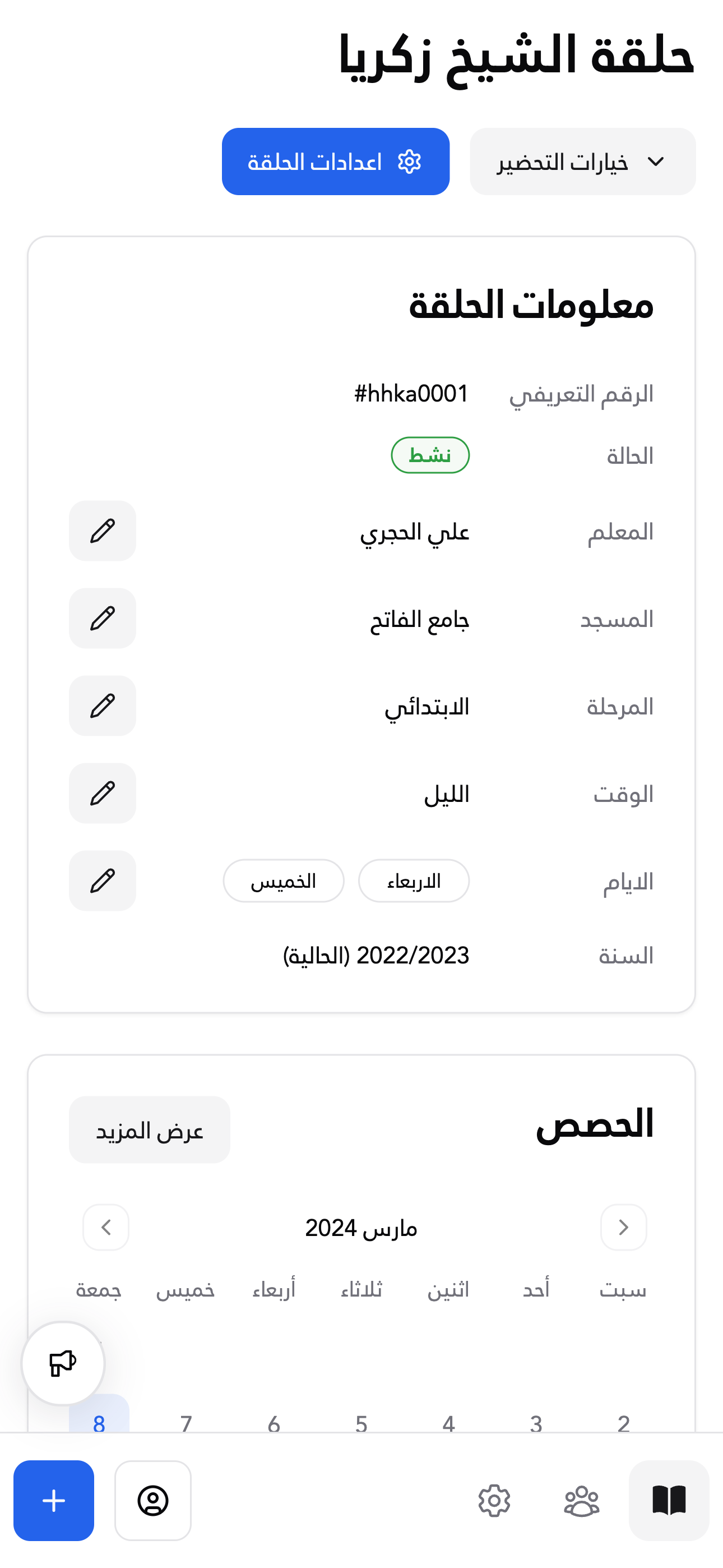Image resolution: width=723 pixels, height=1568 pixels.
Task: Open اعدادات الحلقة settings button
Action: pyautogui.click(x=335, y=162)
